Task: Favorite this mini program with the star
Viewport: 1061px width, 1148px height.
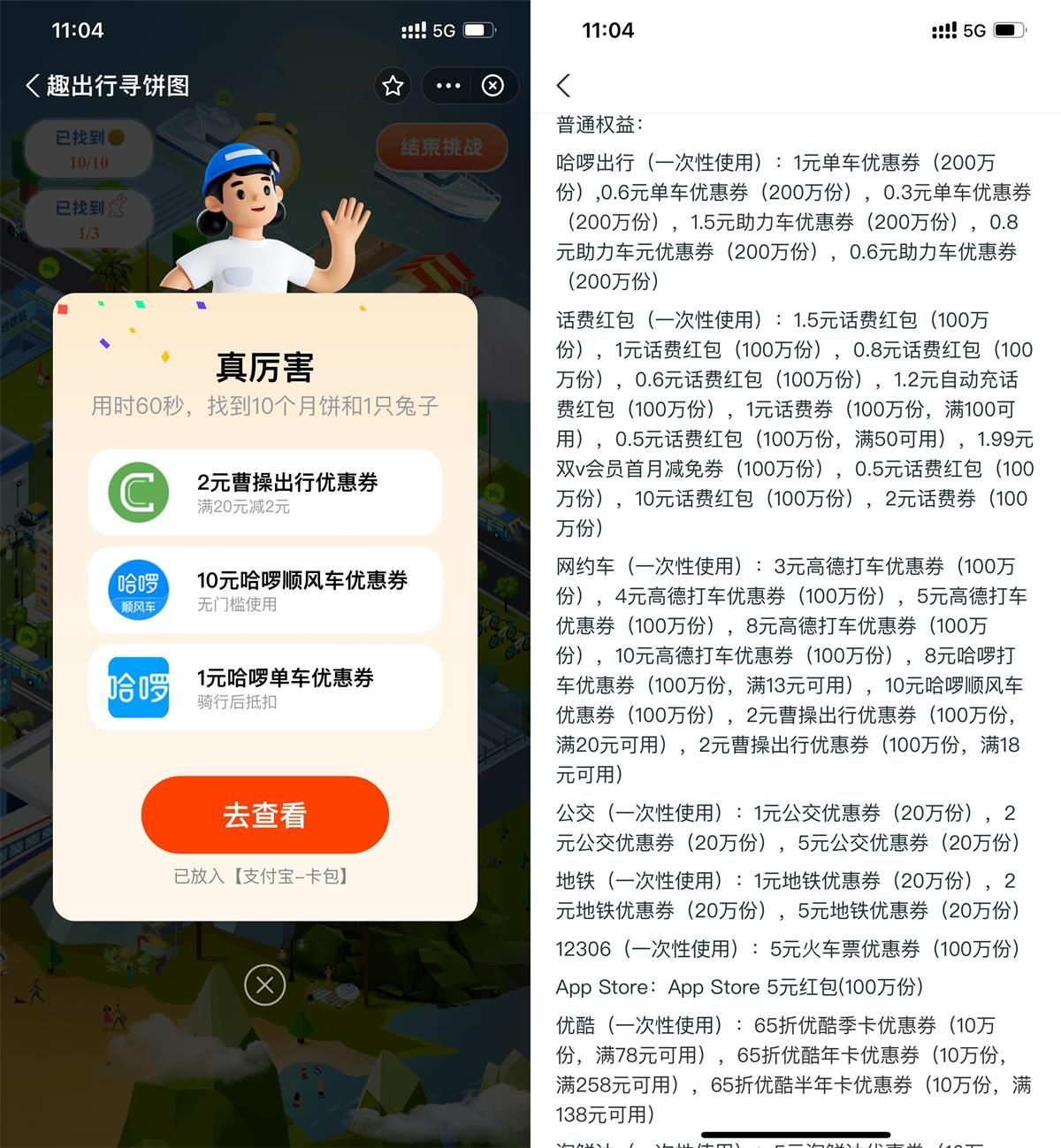Action: 393,86
